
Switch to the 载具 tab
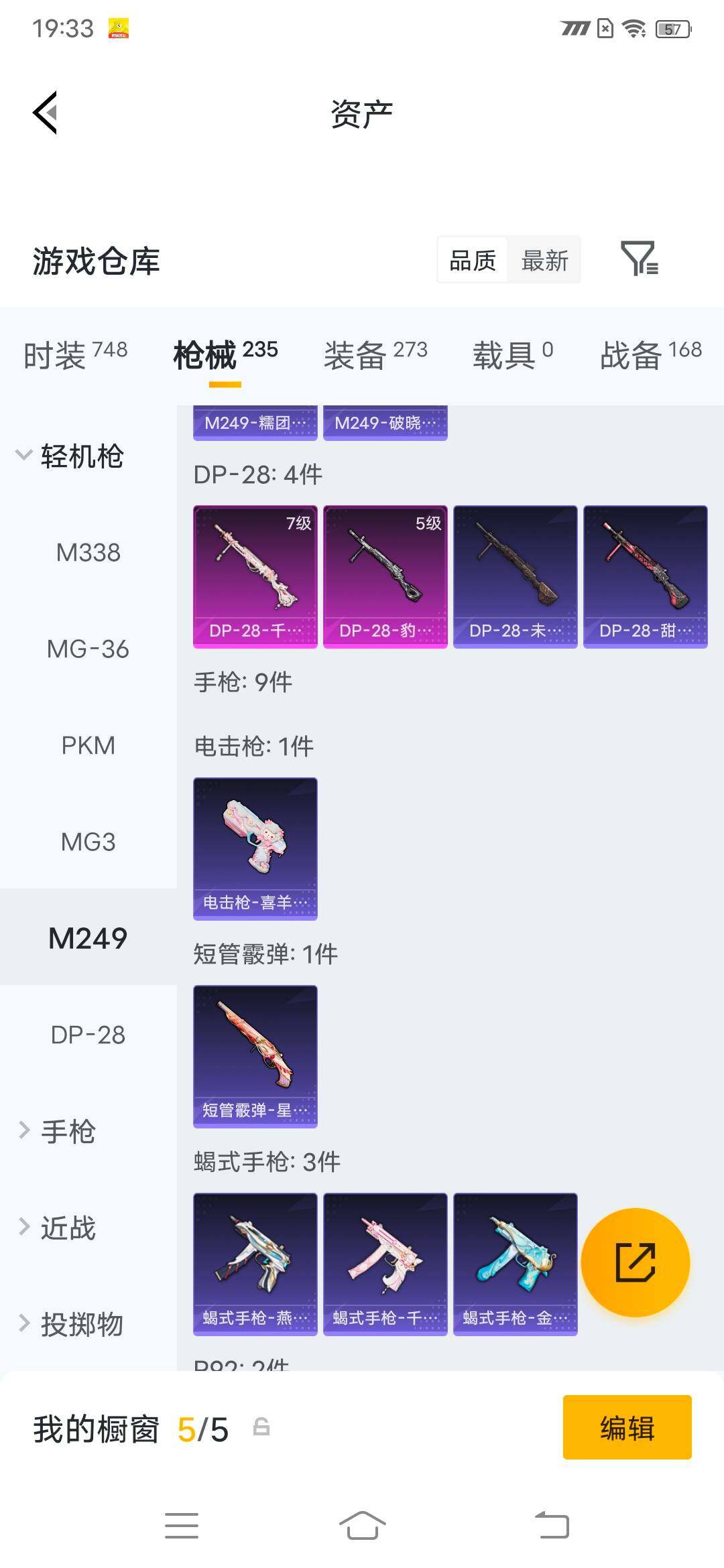513,354
